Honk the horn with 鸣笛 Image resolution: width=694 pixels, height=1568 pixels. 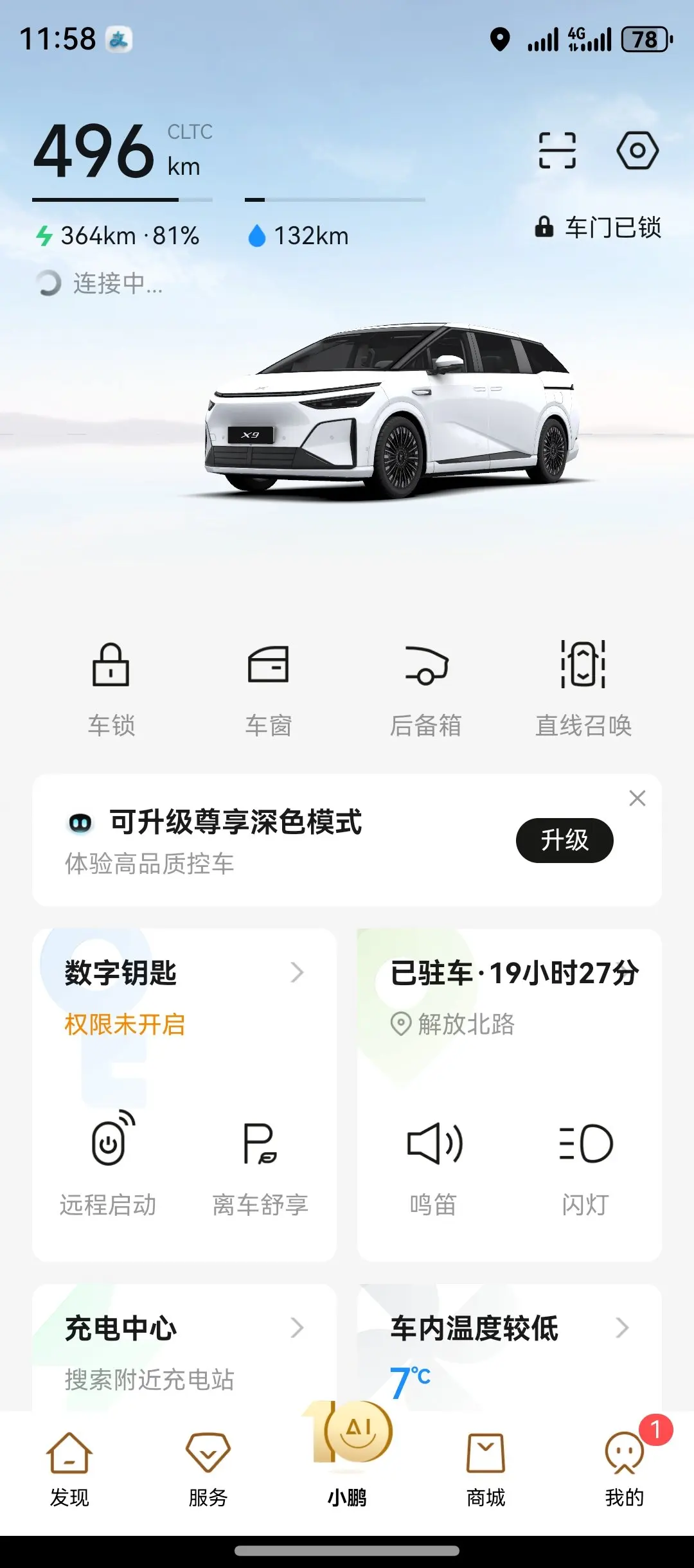coord(434,1164)
